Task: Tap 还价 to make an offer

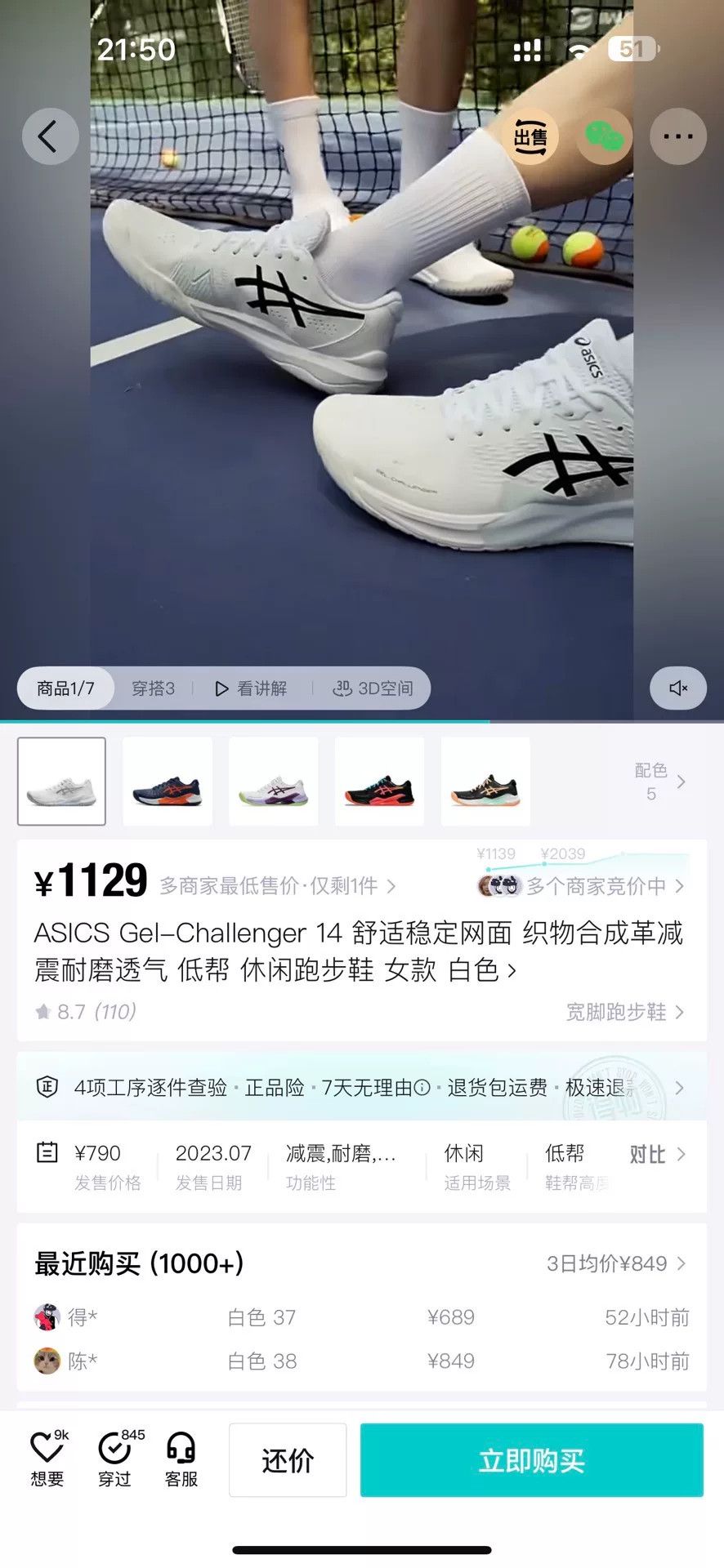Action: [x=288, y=1460]
